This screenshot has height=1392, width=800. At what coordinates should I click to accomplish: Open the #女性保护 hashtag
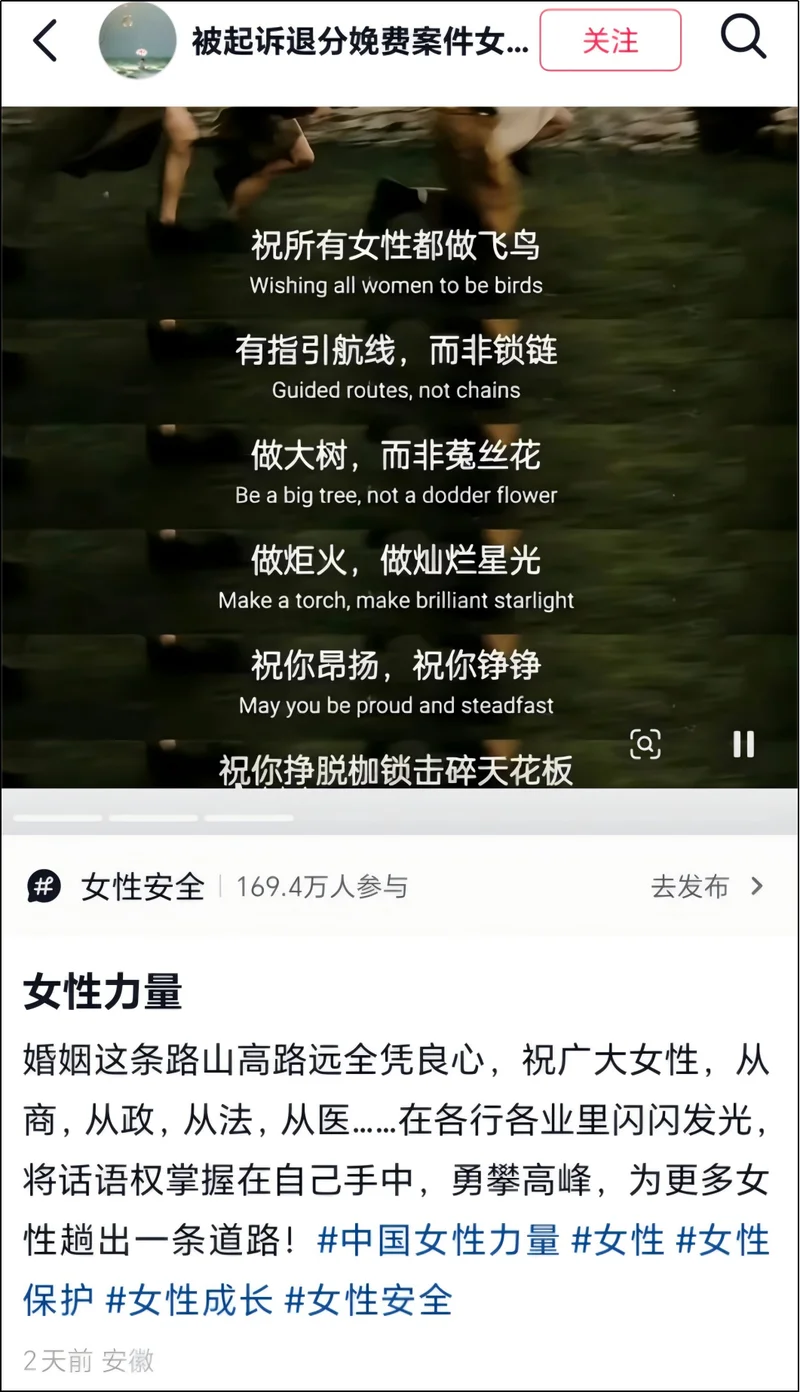tap(723, 1240)
